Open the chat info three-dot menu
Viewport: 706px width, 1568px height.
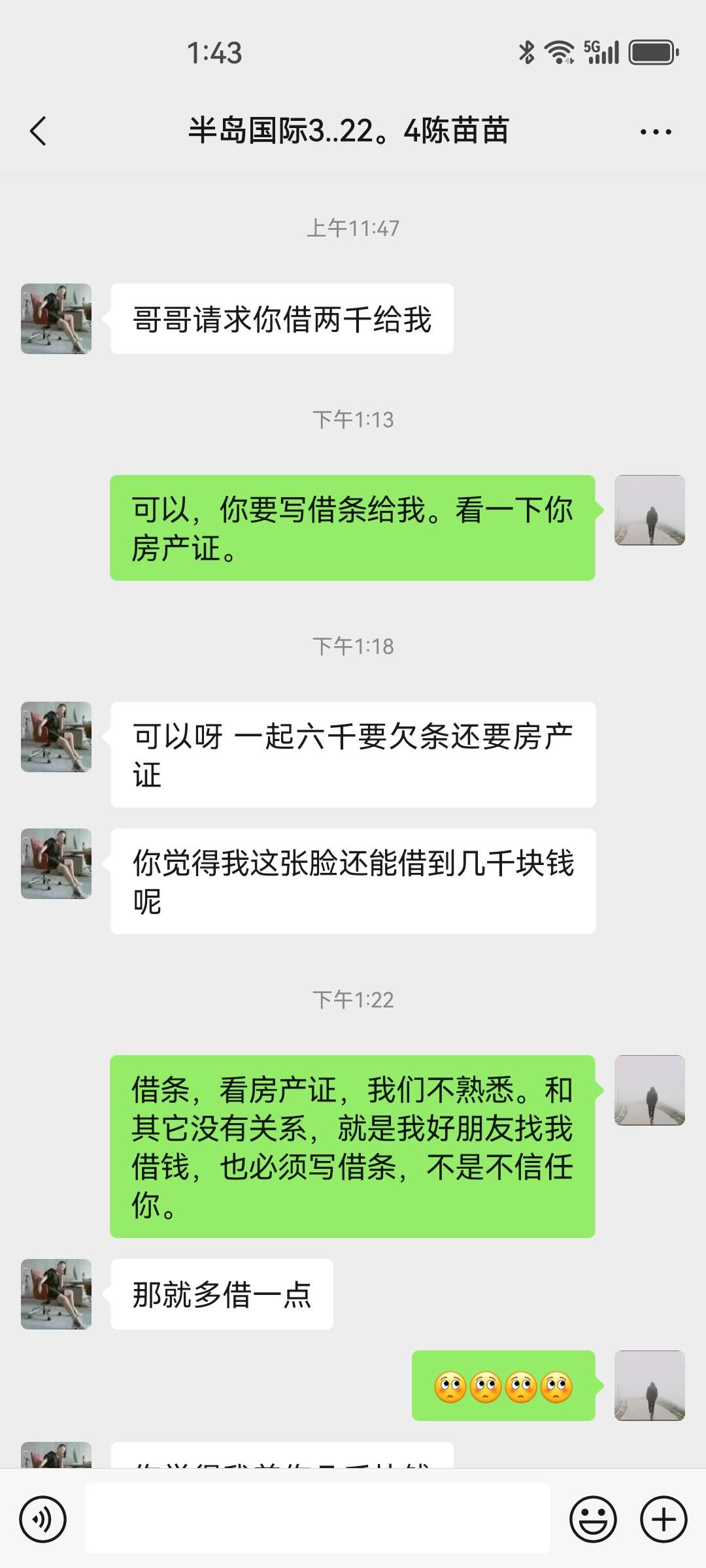tap(655, 131)
